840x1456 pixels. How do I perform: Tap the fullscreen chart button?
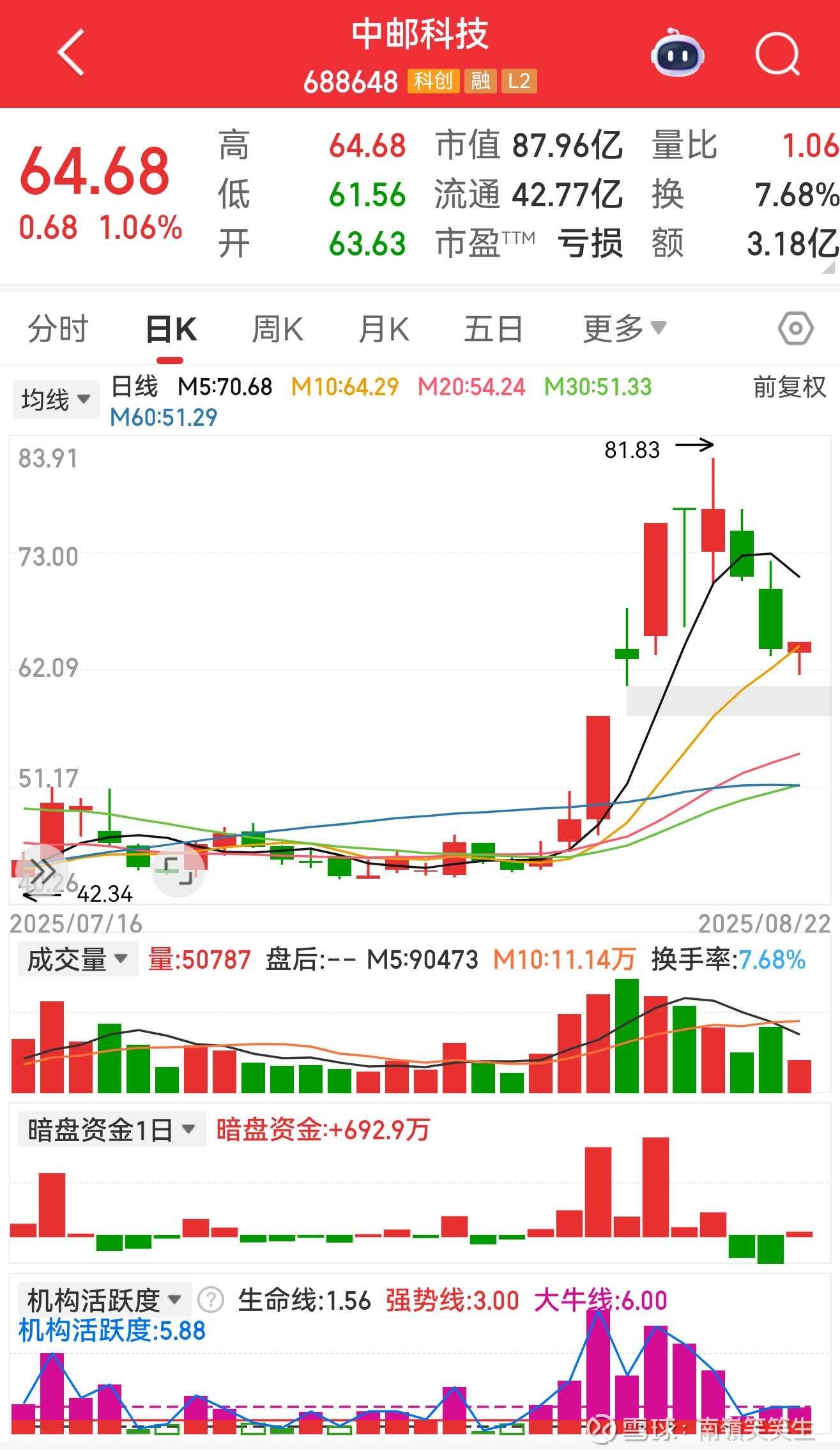tap(178, 870)
